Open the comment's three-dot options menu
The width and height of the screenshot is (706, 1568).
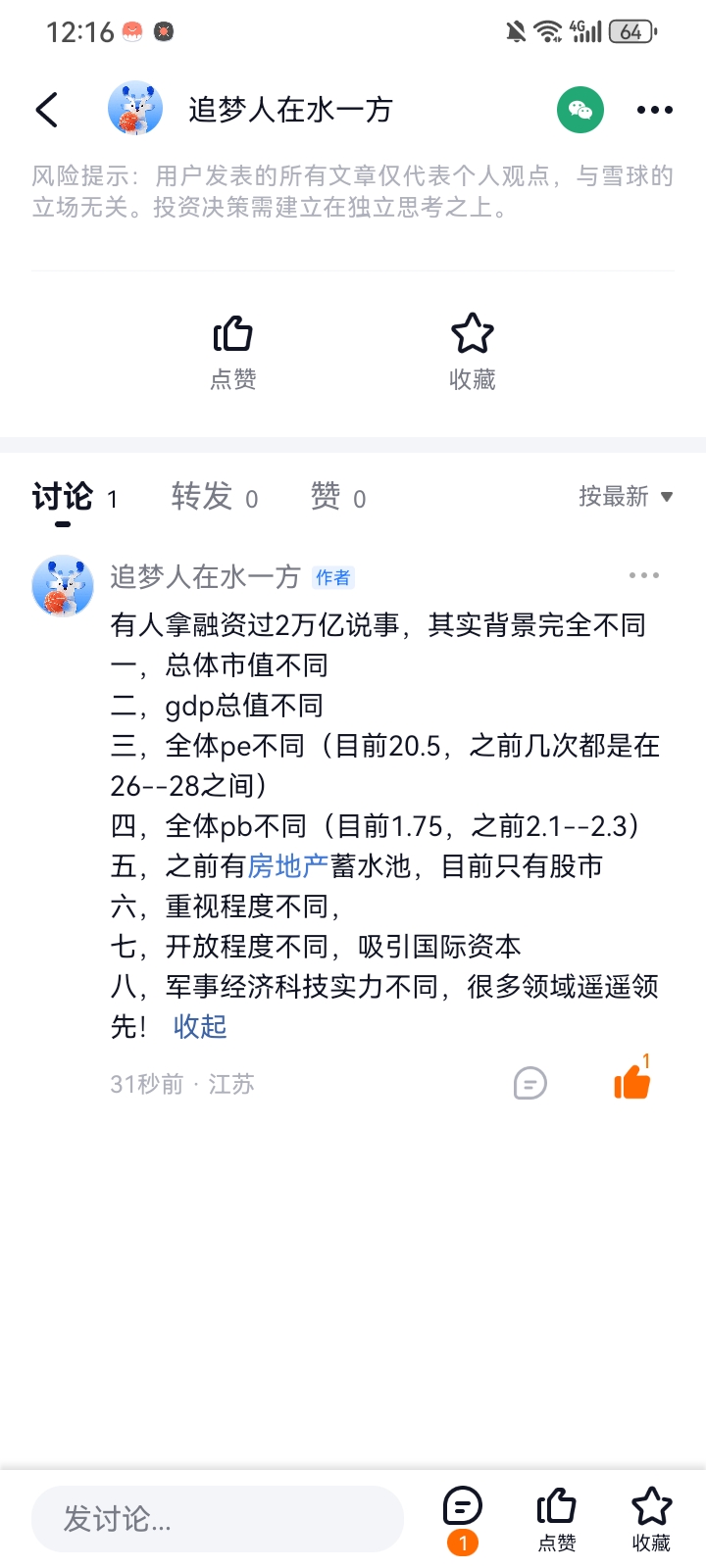click(x=643, y=575)
